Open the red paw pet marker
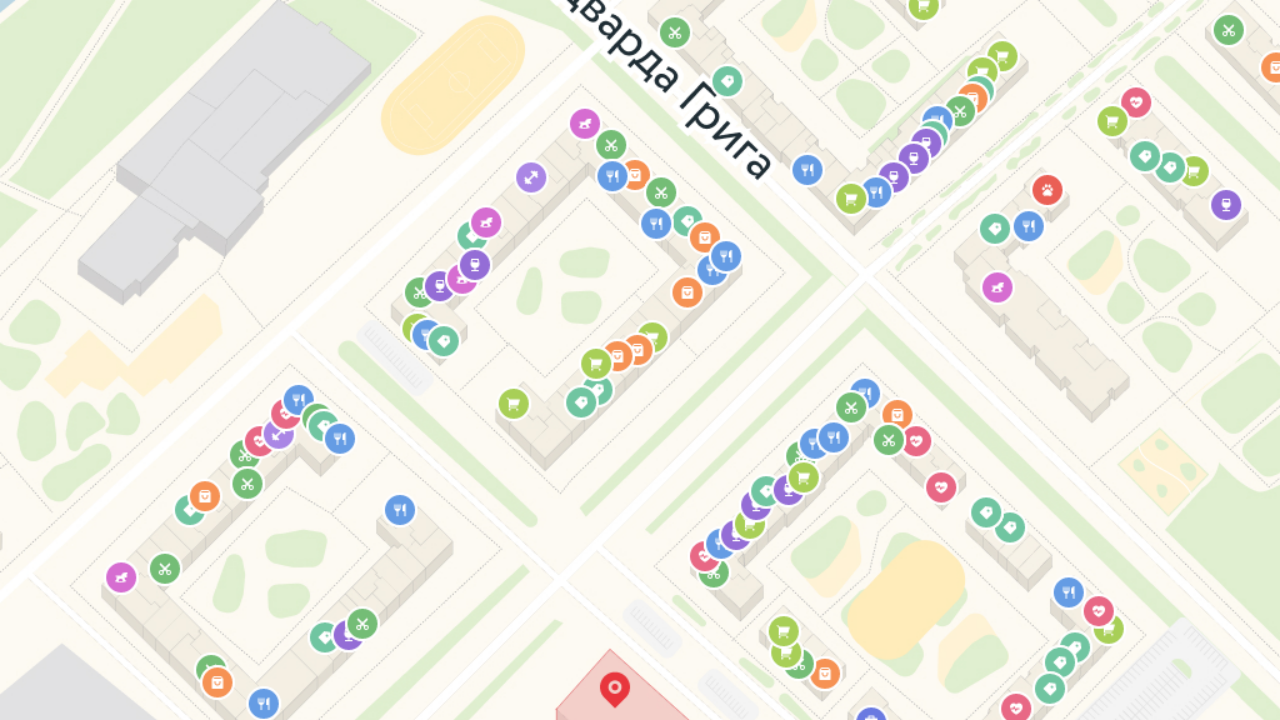Viewport: 1280px width, 720px height. [x=1047, y=189]
